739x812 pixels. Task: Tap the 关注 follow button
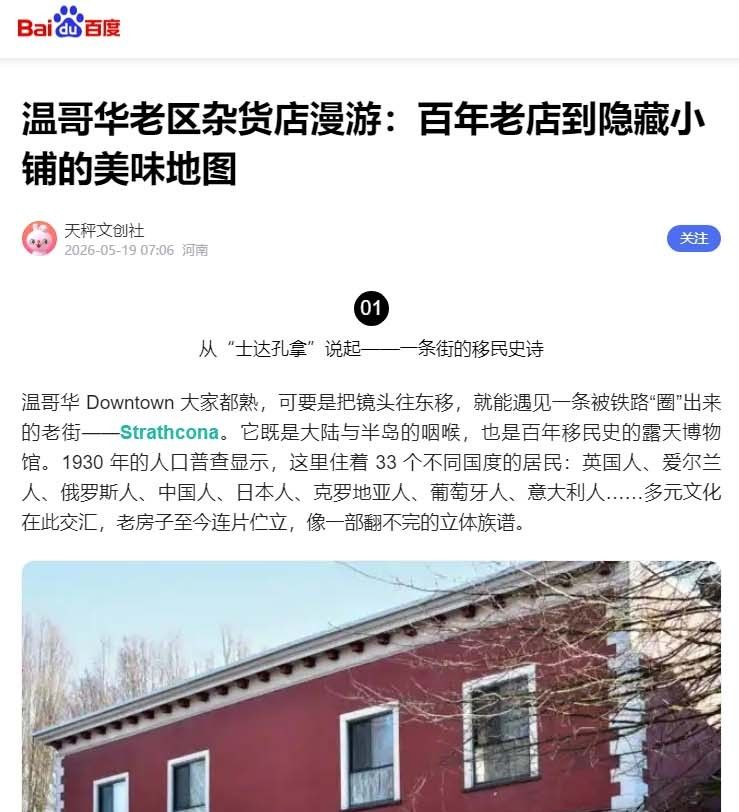tap(693, 239)
